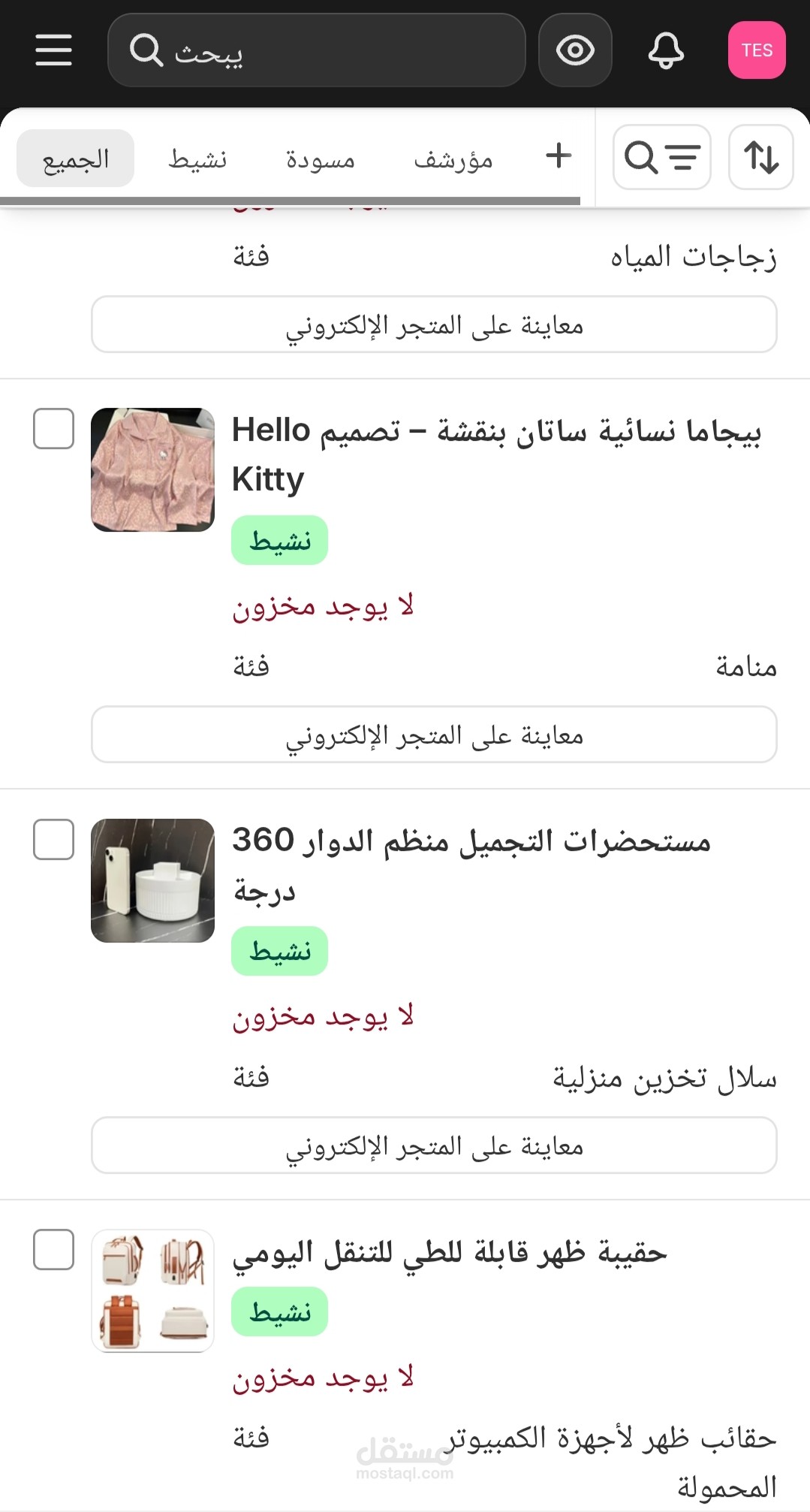Preview the Hello Kitty pajama on the online store
Viewport: 810px width, 1512px height.
pos(434,735)
